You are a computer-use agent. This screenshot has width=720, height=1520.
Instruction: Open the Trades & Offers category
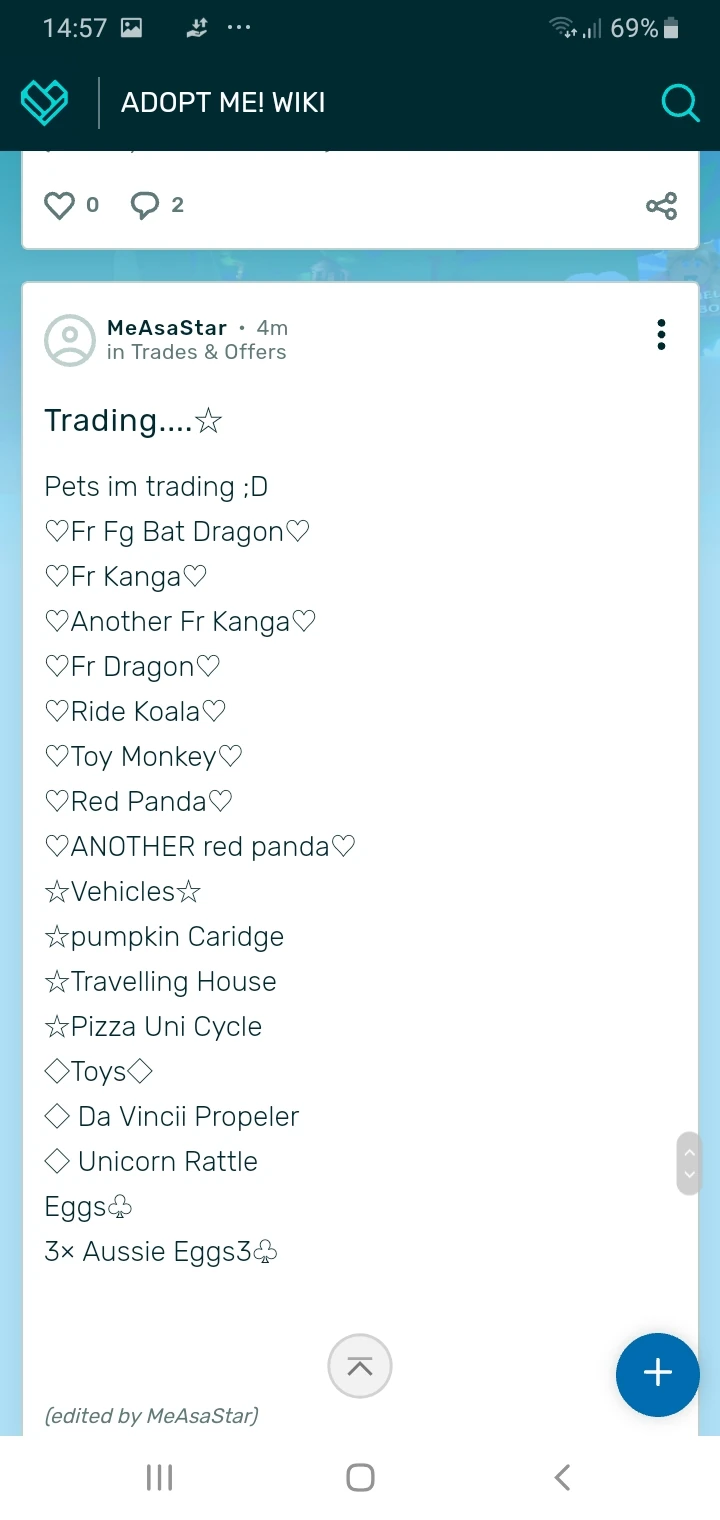pyautogui.click(x=196, y=352)
